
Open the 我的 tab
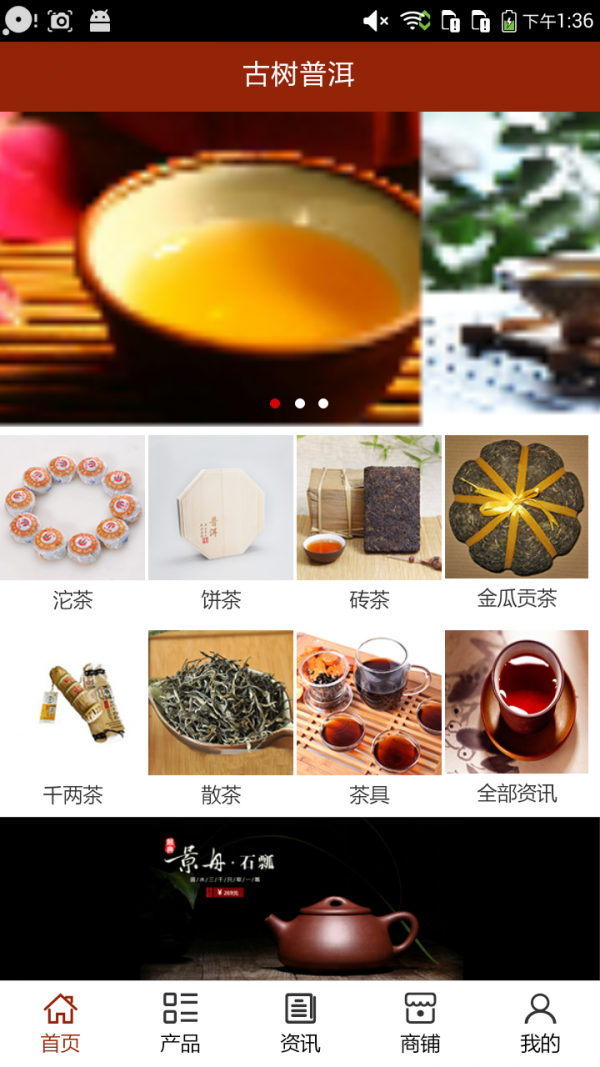coord(540,1023)
